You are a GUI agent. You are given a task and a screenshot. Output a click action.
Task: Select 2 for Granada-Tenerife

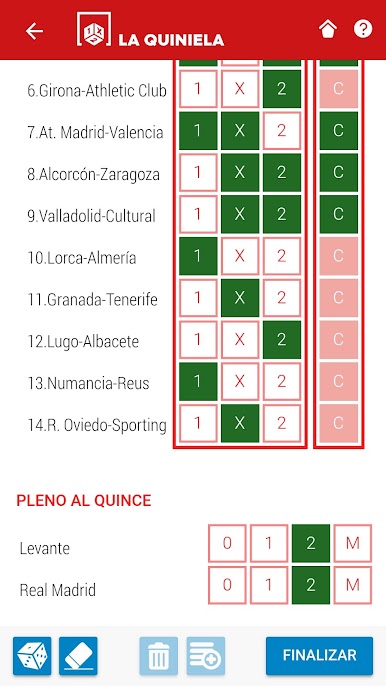click(x=282, y=298)
